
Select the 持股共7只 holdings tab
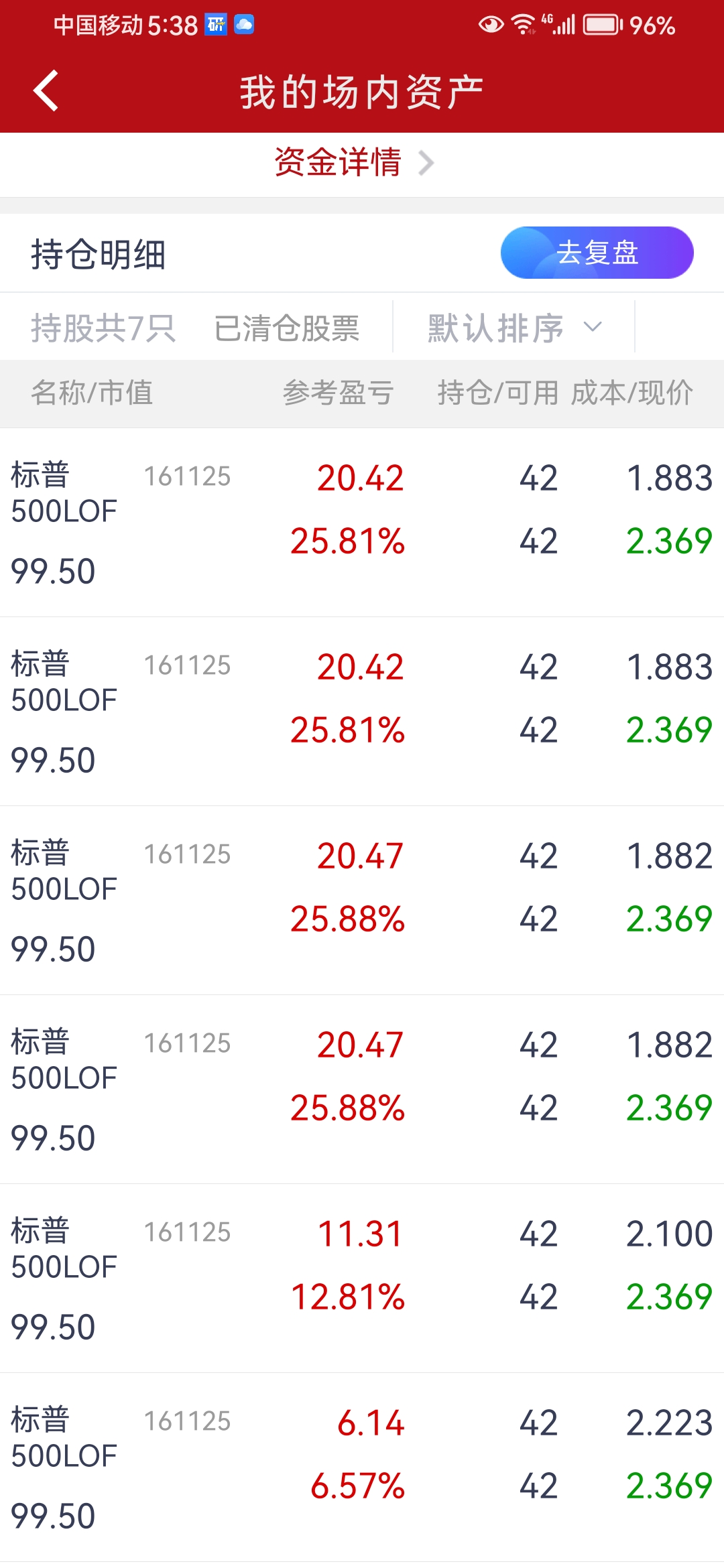tap(103, 328)
